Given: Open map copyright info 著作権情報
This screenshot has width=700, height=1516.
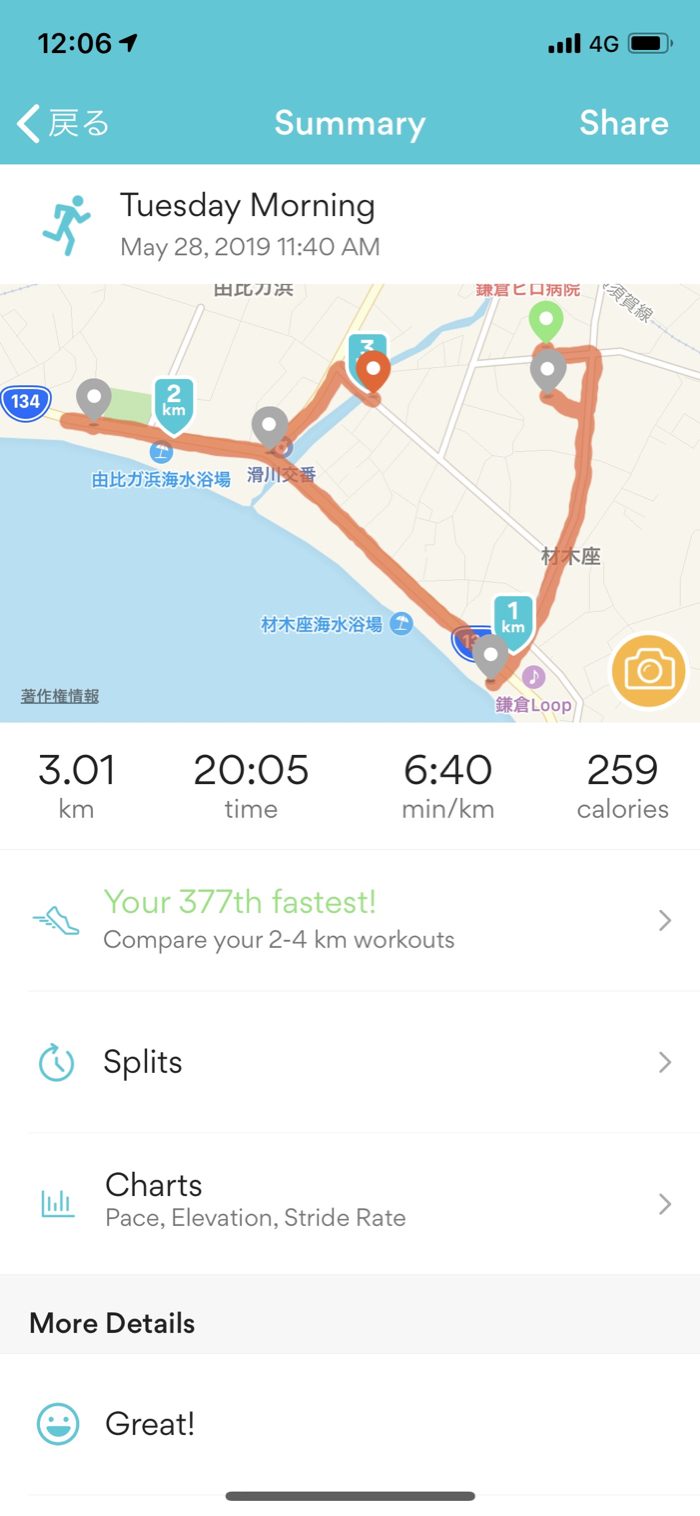Looking at the screenshot, I should [x=60, y=697].
